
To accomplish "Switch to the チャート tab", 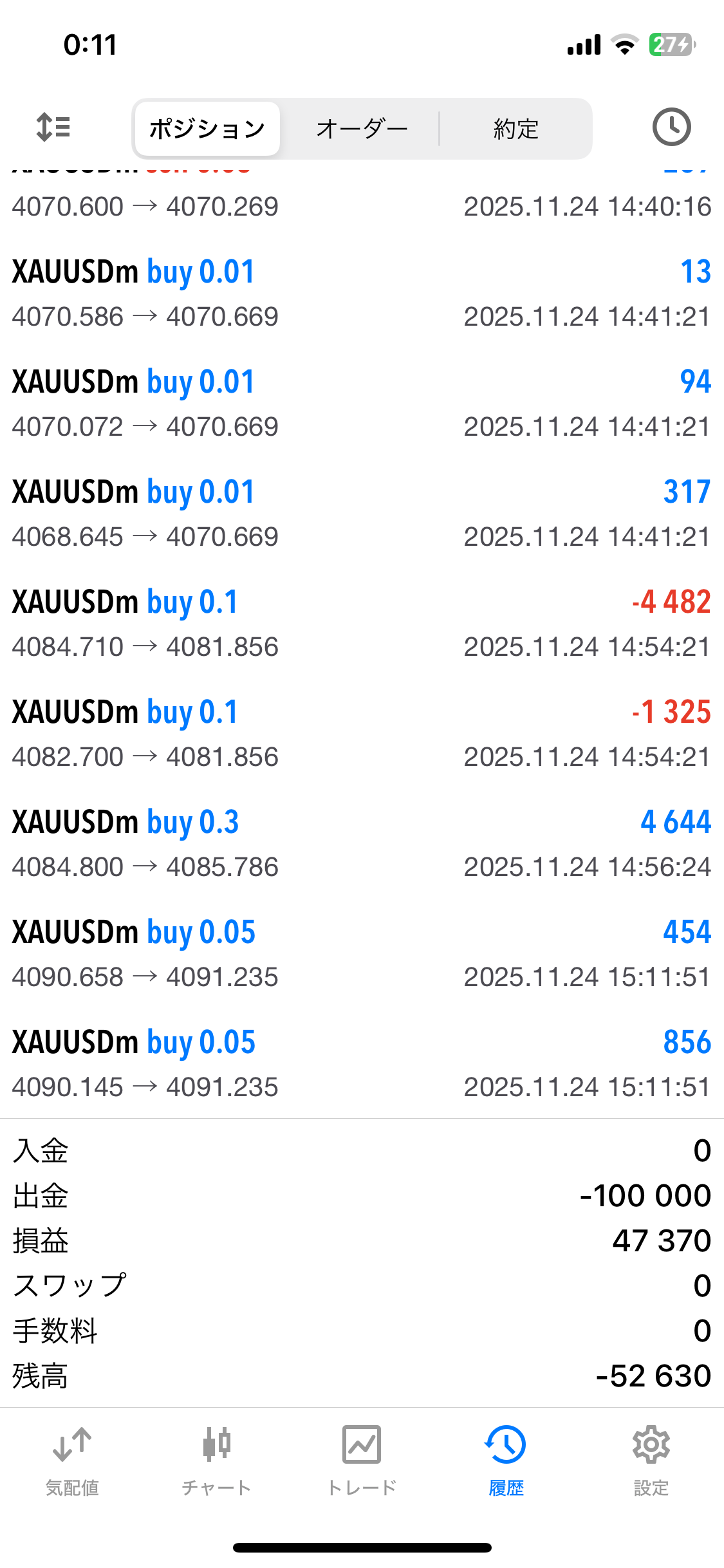I will 217,1460.
